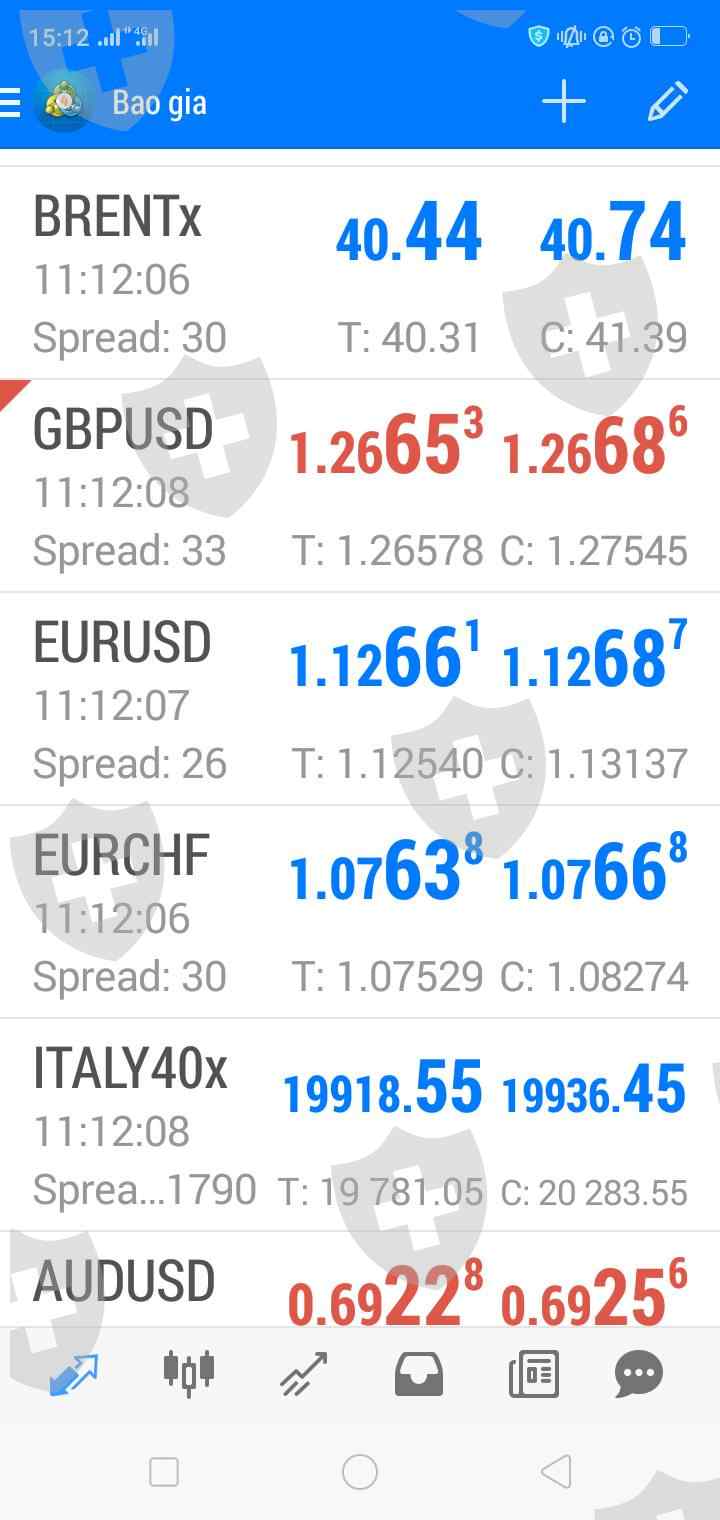Open the history inbox tab
The height and width of the screenshot is (1520, 720).
(x=418, y=1373)
